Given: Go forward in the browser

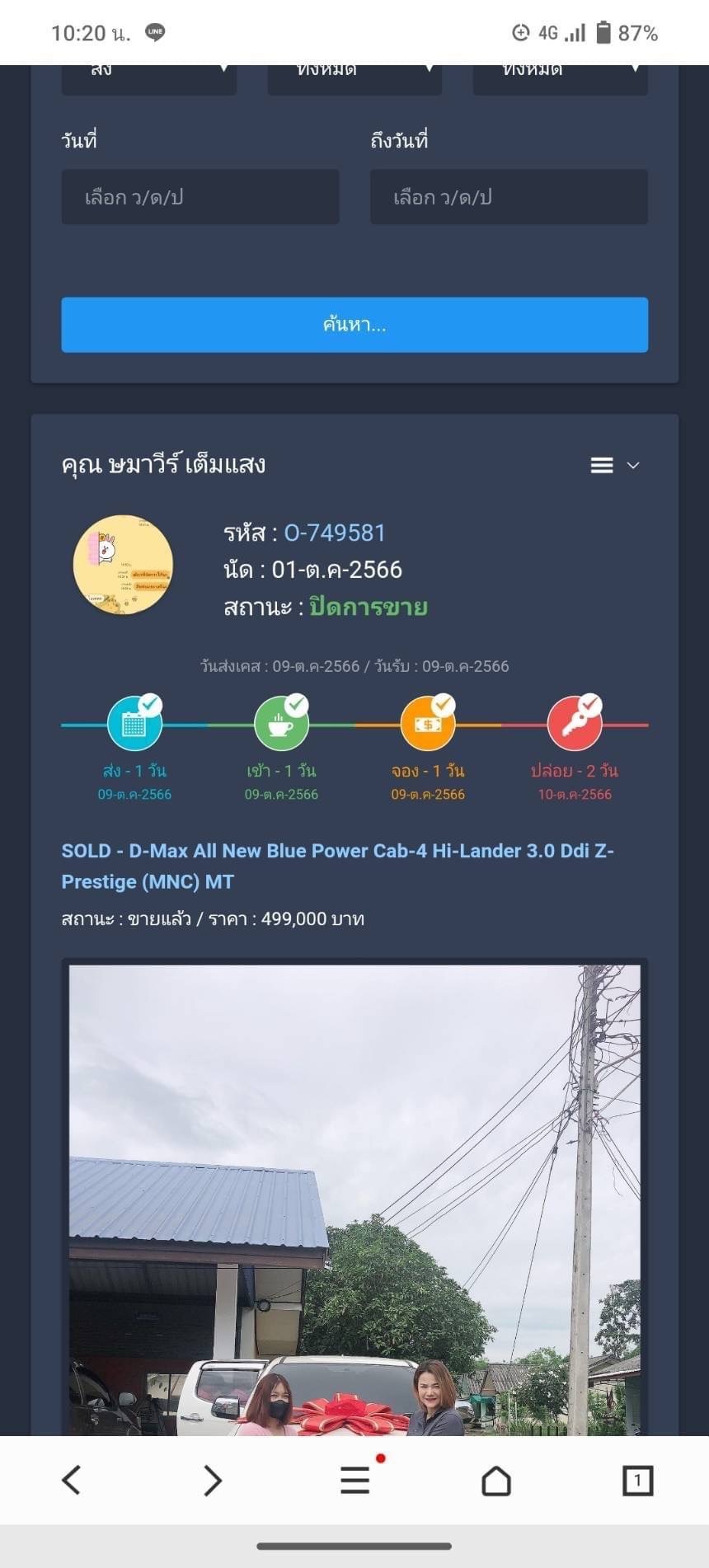Looking at the screenshot, I should point(213,1480).
